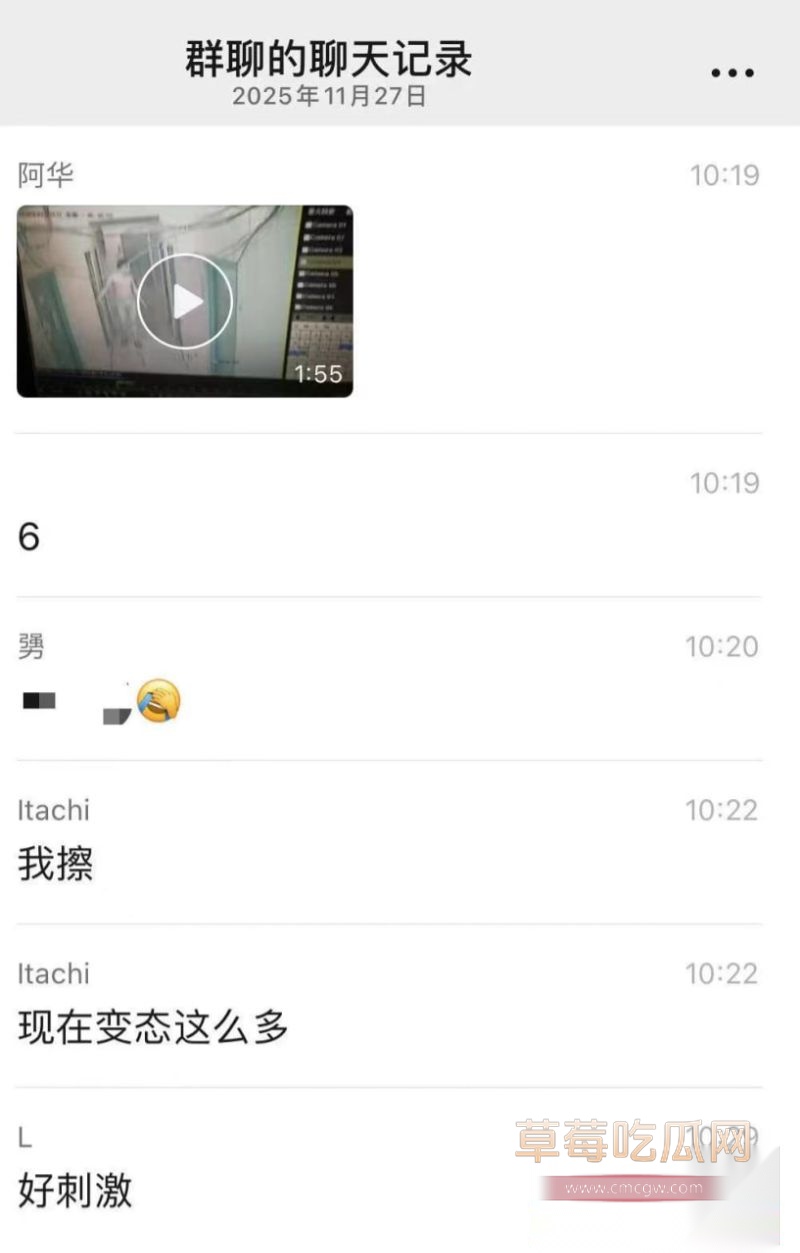Screen dimensions: 800x1253
Task: Open the first blurred image in 甹's message
Action: tap(38, 700)
